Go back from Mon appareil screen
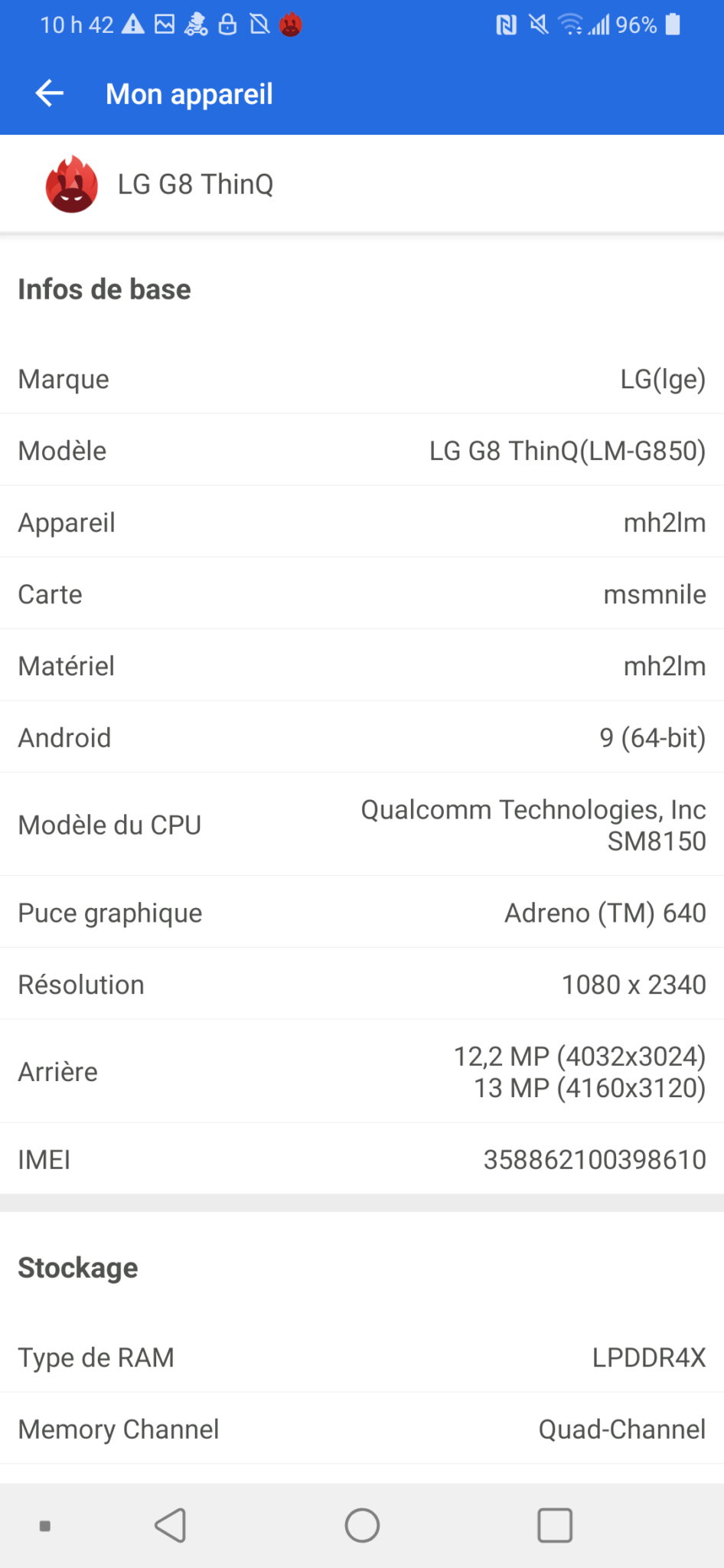Viewport: 724px width, 1568px height. [x=50, y=94]
